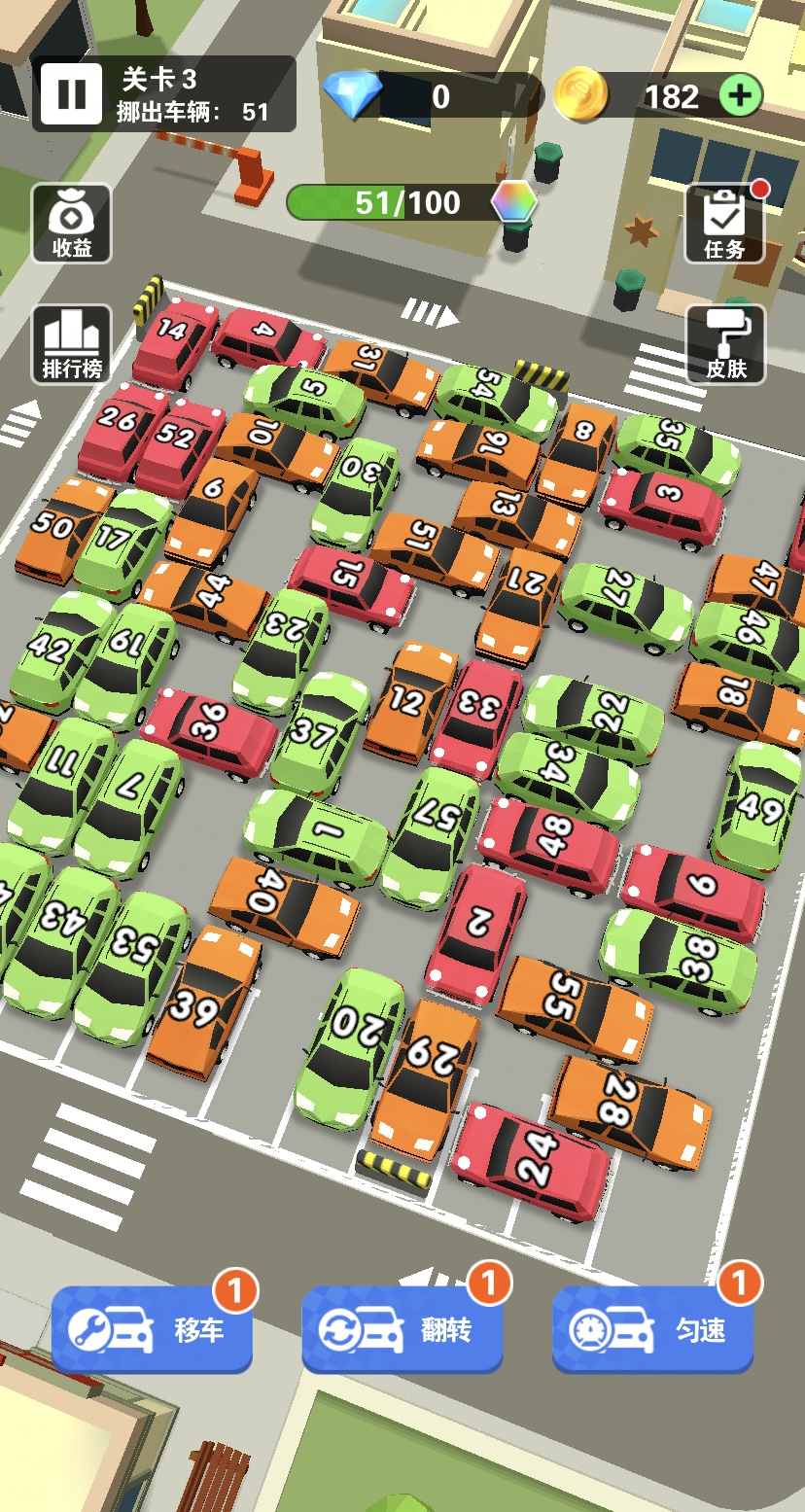
Task: Open the 皮肤 skins menu
Action: pyautogui.click(x=725, y=344)
